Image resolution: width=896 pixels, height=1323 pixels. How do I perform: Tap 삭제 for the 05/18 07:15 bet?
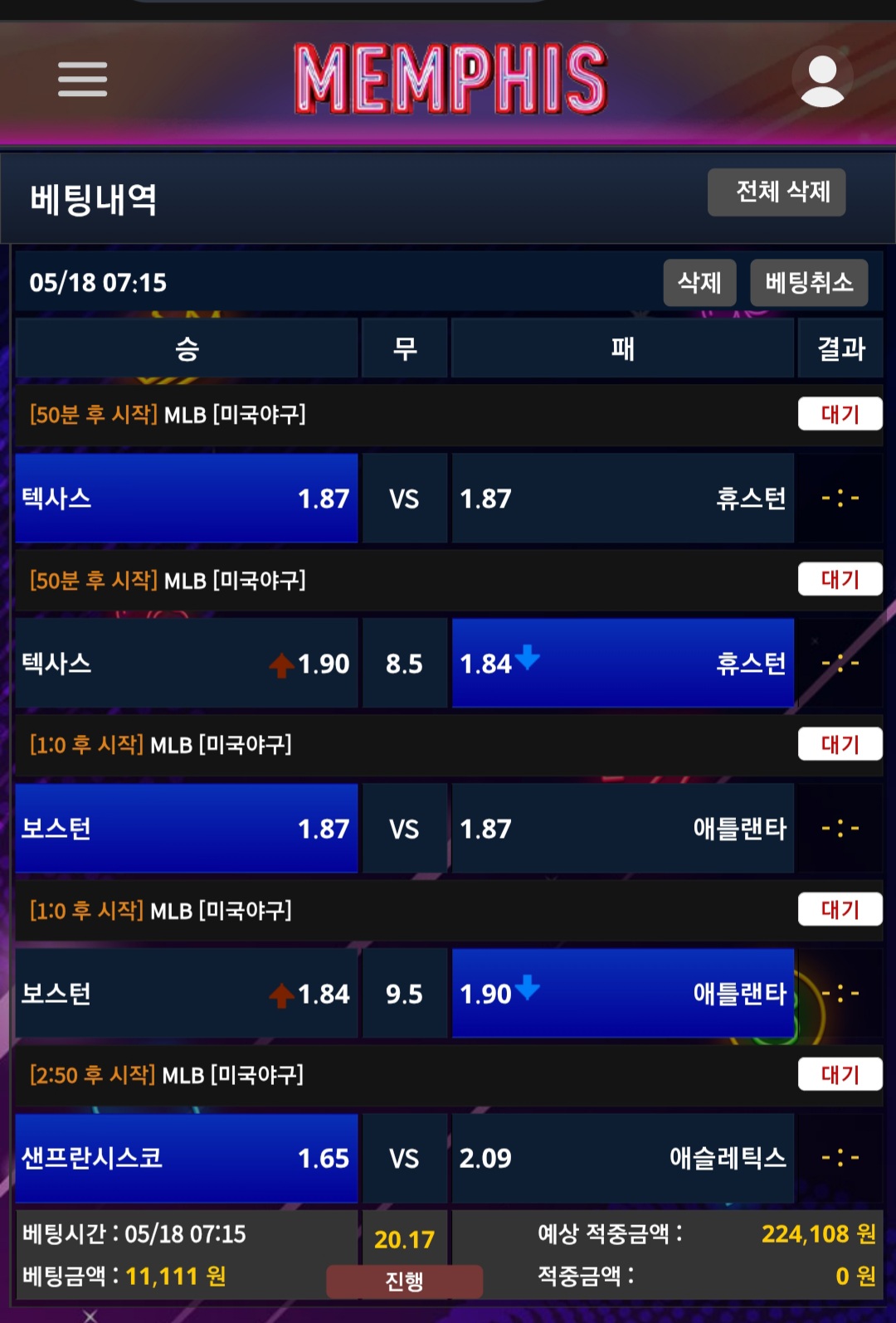pos(699,283)
